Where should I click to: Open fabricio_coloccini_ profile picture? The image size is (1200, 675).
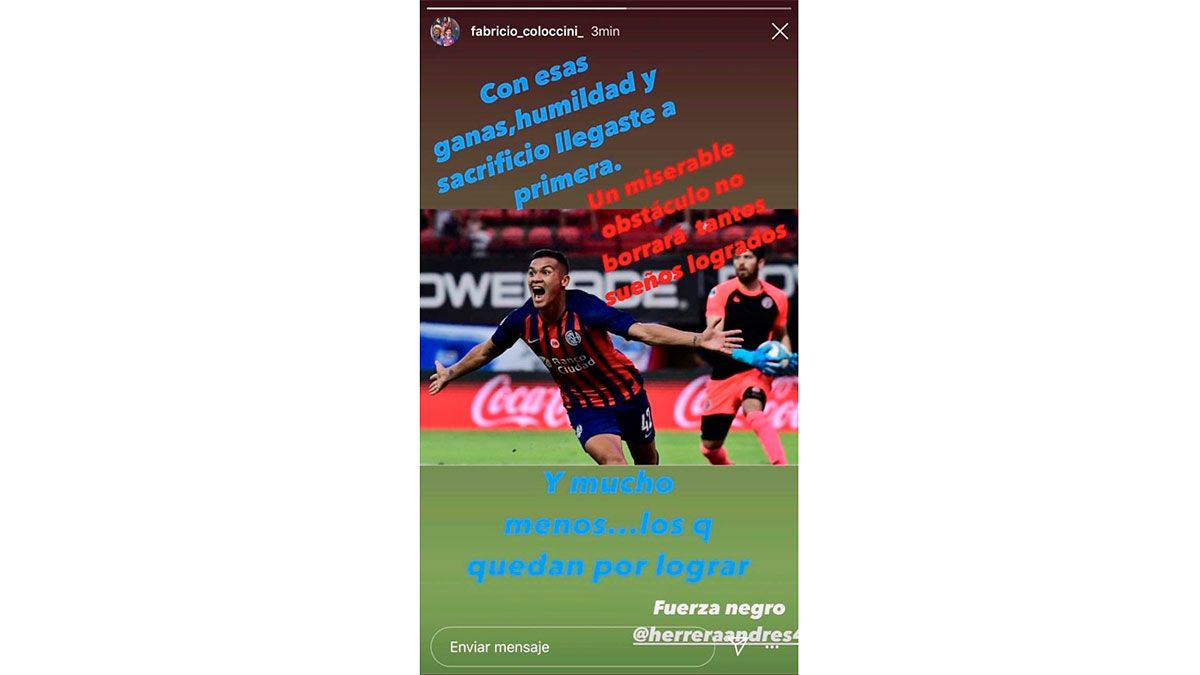point(445,31)
